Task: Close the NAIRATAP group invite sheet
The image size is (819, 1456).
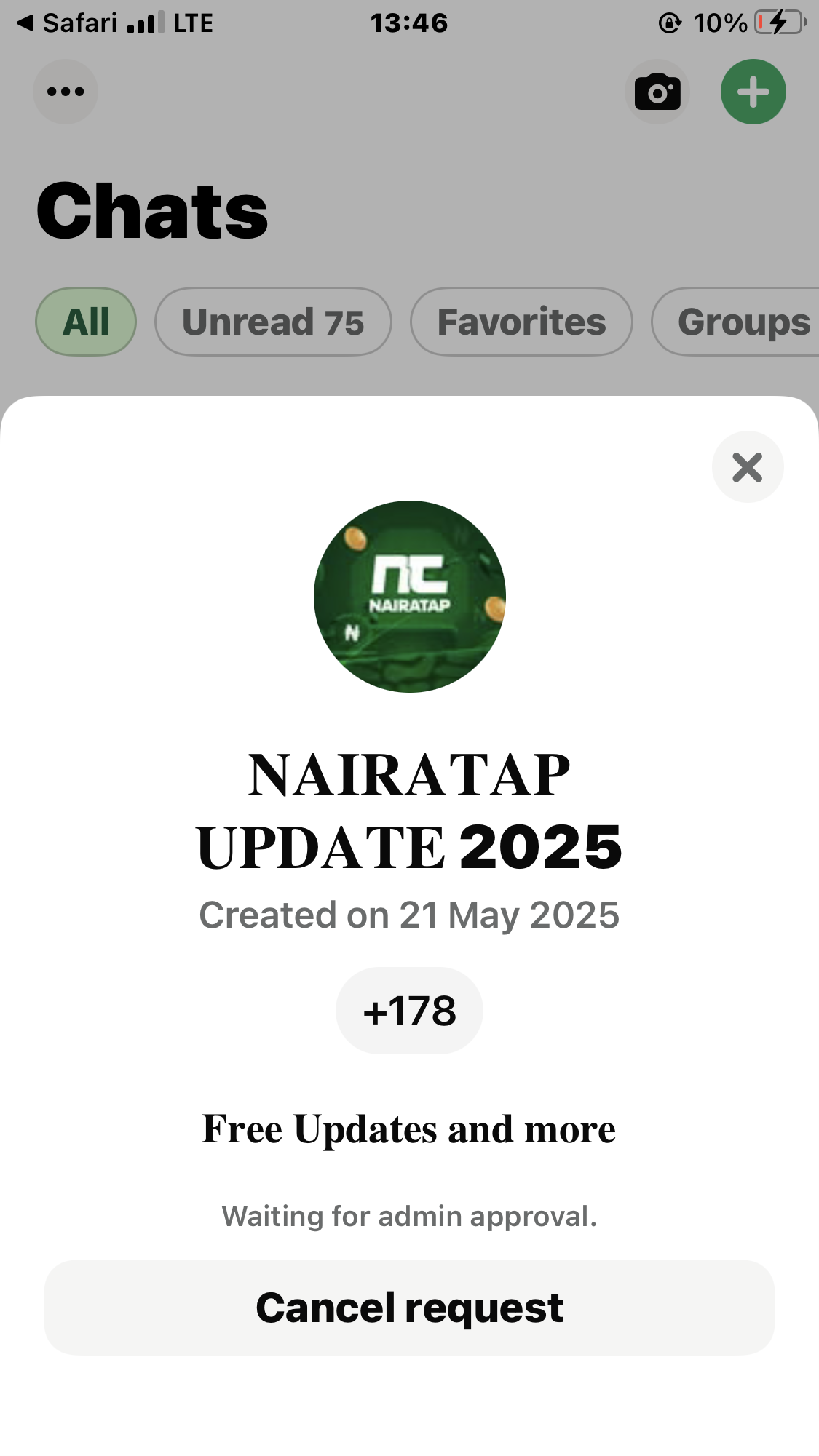Action: click(x=747, y=467)
